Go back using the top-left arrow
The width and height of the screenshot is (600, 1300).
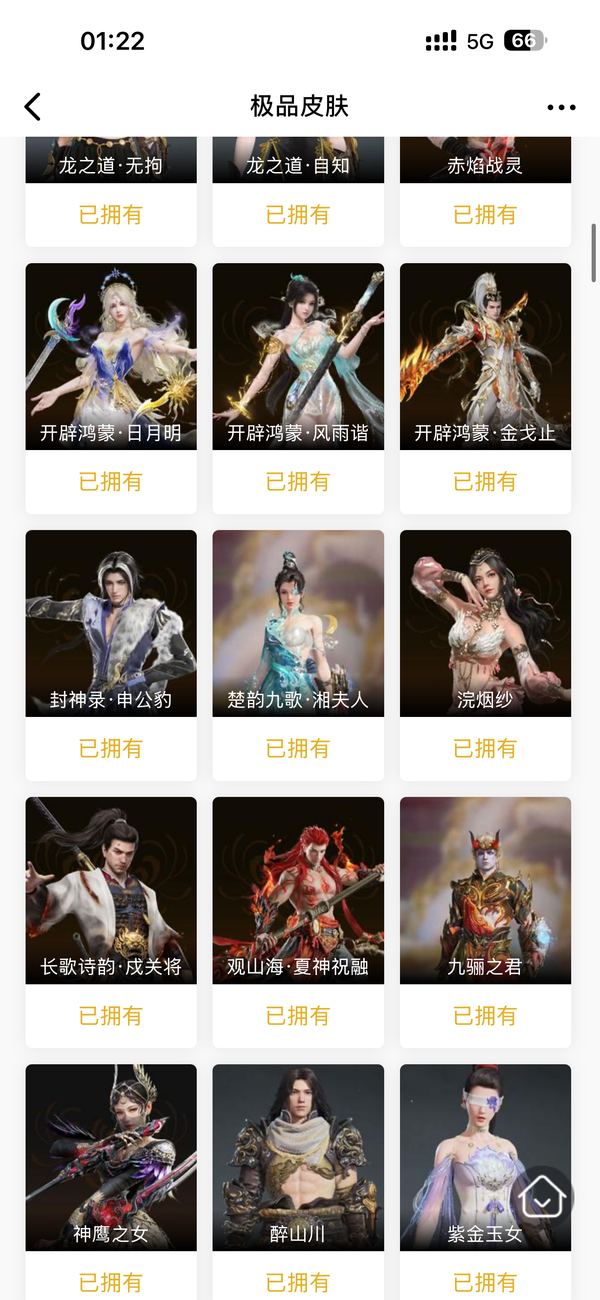coord(33,107)
